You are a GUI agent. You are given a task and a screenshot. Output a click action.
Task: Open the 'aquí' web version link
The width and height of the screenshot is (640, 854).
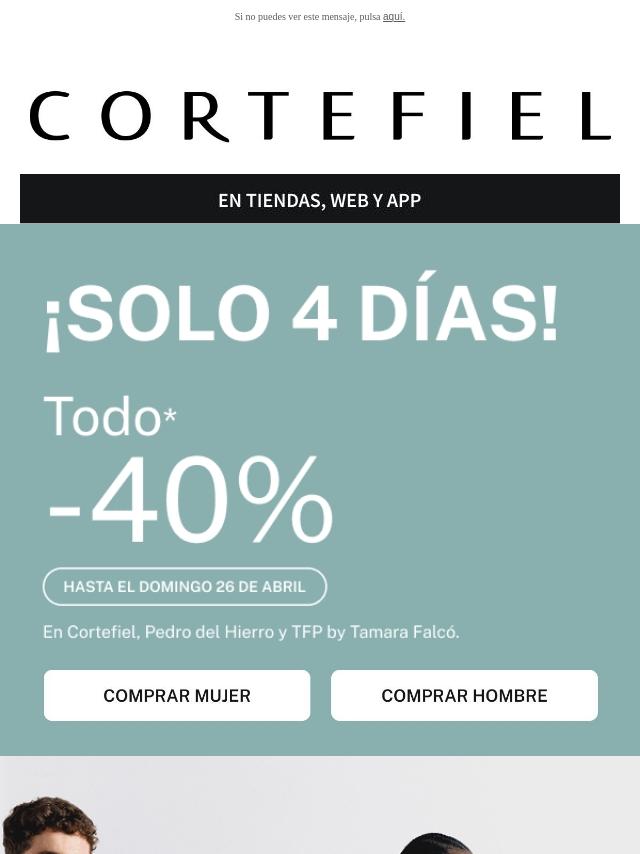pos(394,17)
